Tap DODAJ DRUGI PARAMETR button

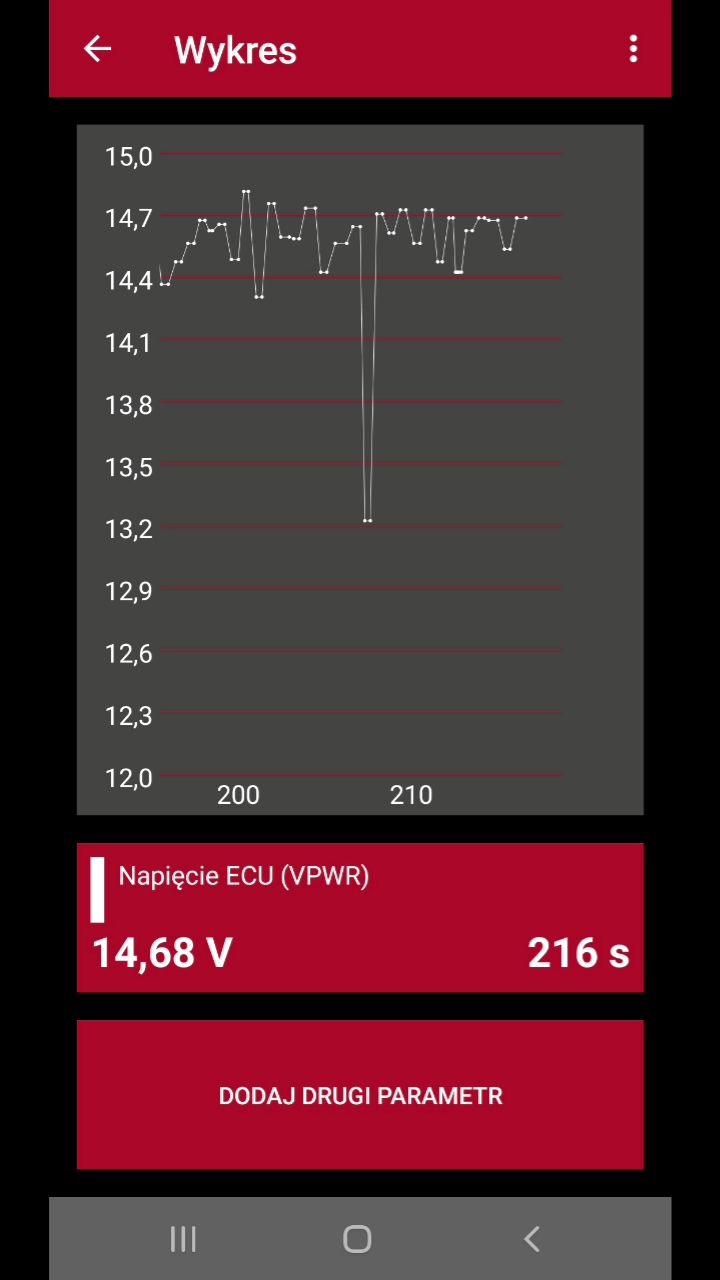pyautogui.click(x=360, y=1095)
